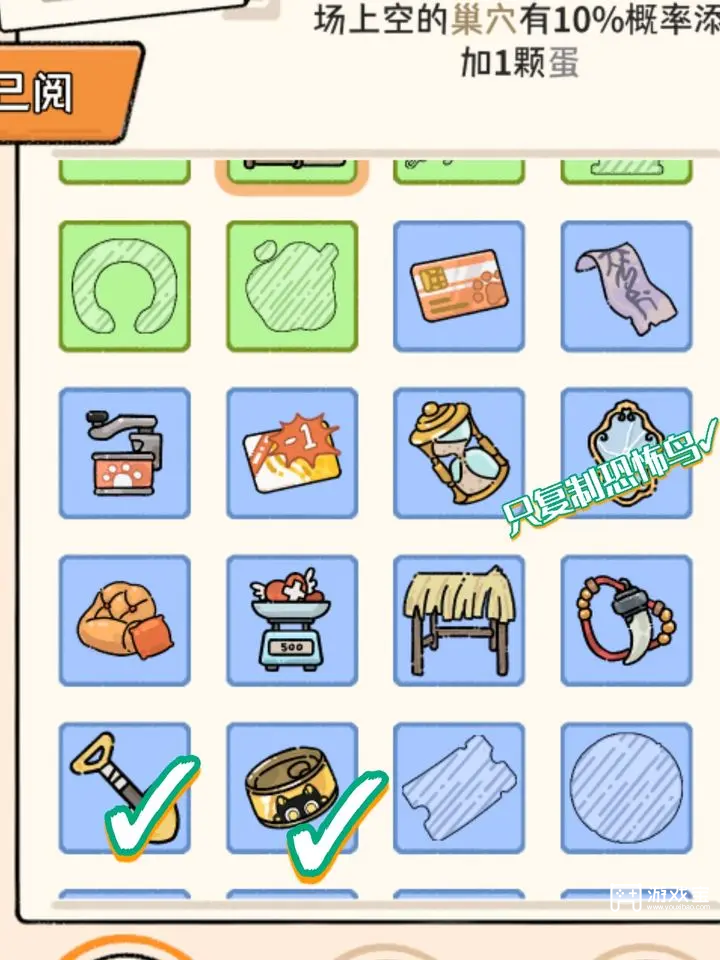
Task: Tap the minus-one coupon card item
Action: pyautogui.click(x=292, y=453)
